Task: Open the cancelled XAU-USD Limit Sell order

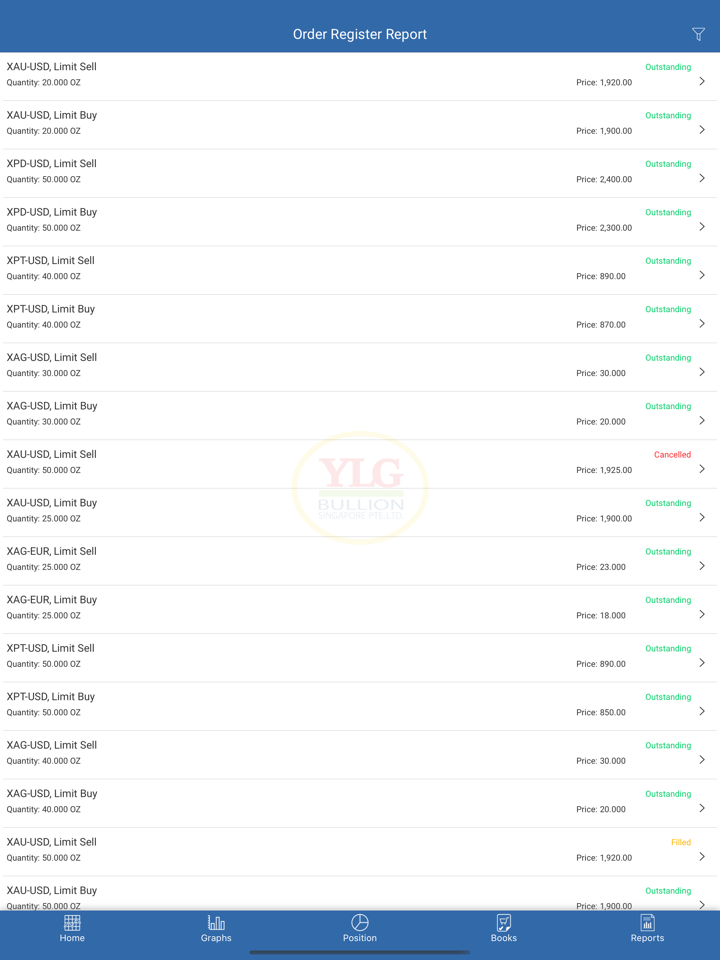Action: [360, 463]
